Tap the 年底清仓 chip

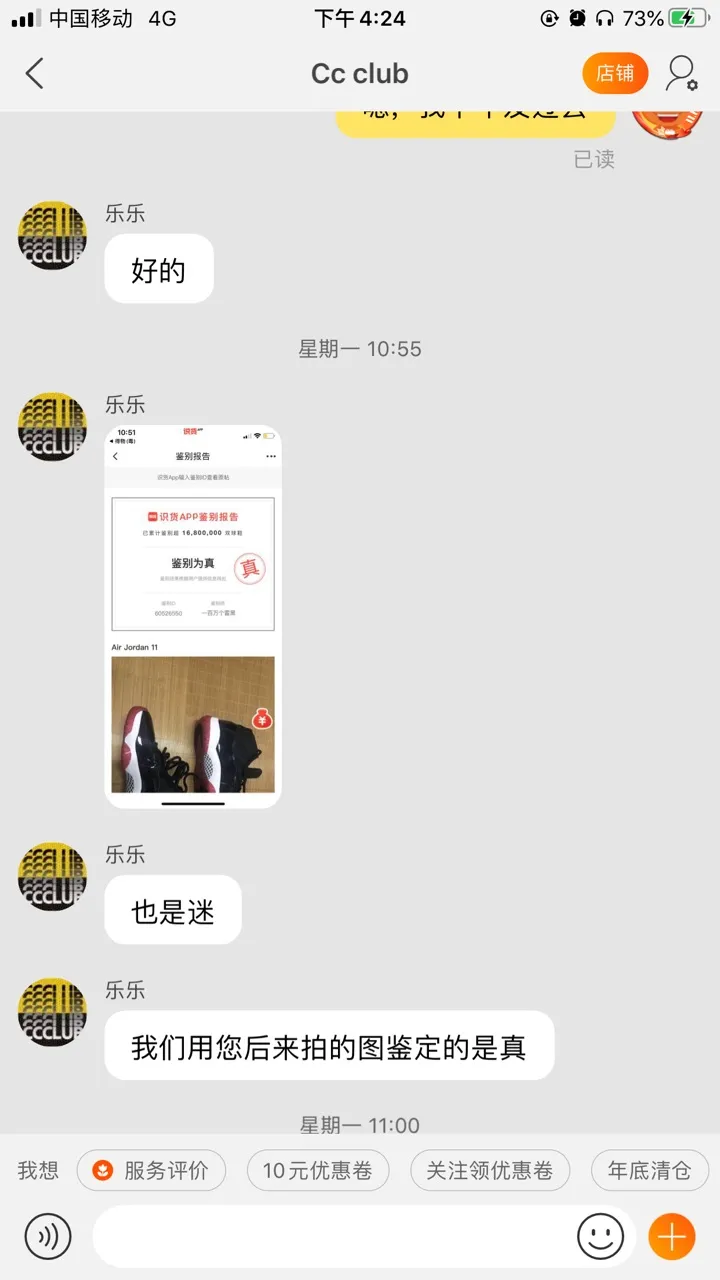pyautogui.click(x=650, y=1170)
